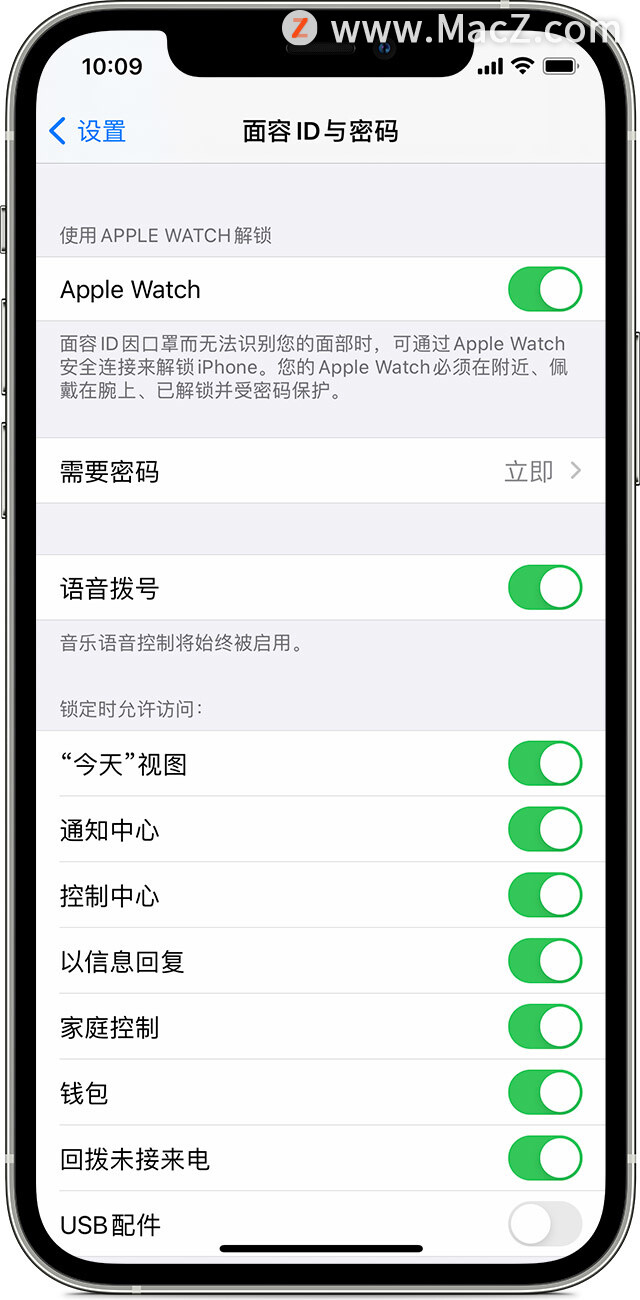Toggle 控制中心 lock screen access
This screenshot has height=1300, width=640.
[545, 896]
